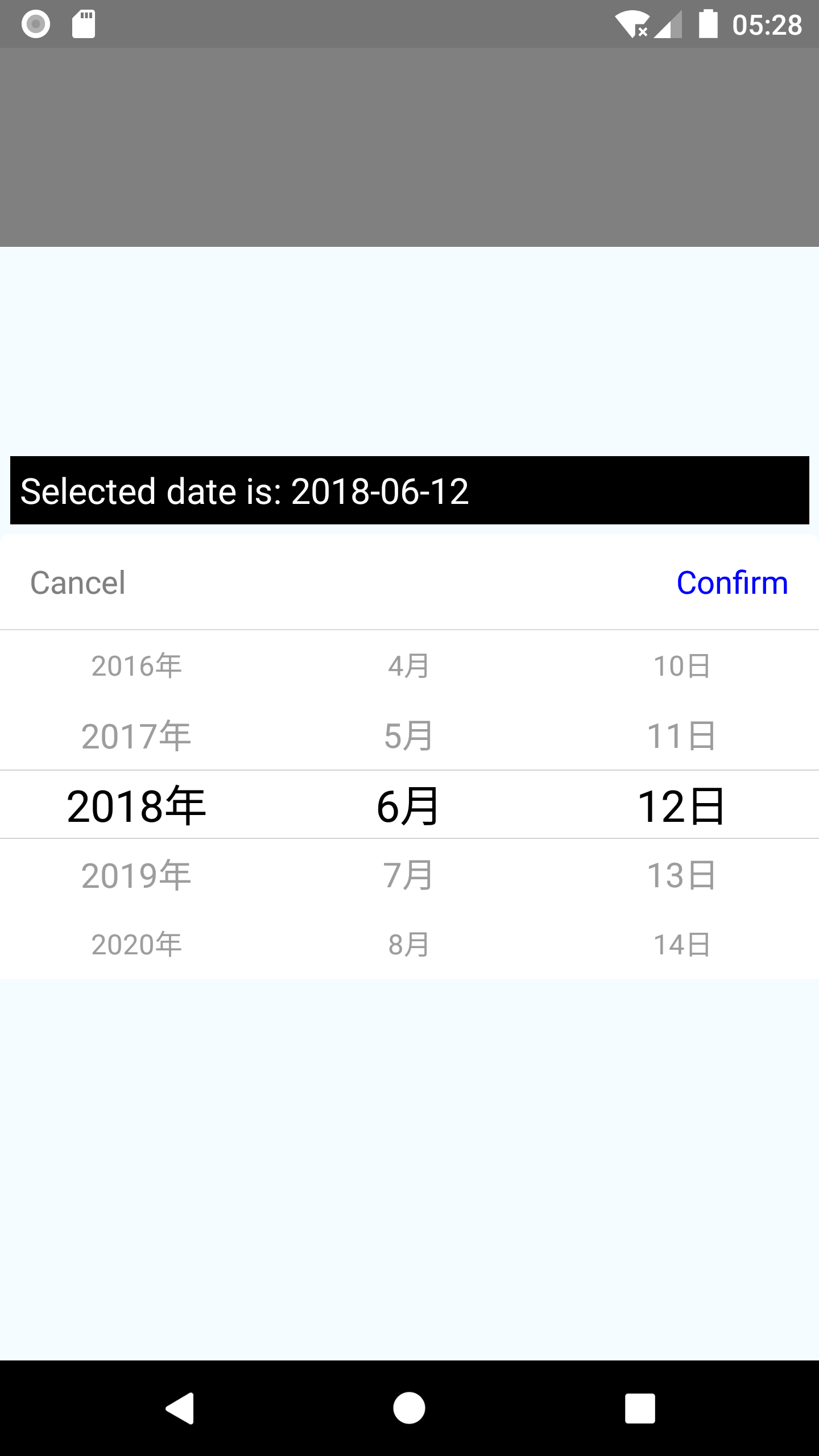
Task: Pick 14日 from the day column
Action: click(681, 945)
